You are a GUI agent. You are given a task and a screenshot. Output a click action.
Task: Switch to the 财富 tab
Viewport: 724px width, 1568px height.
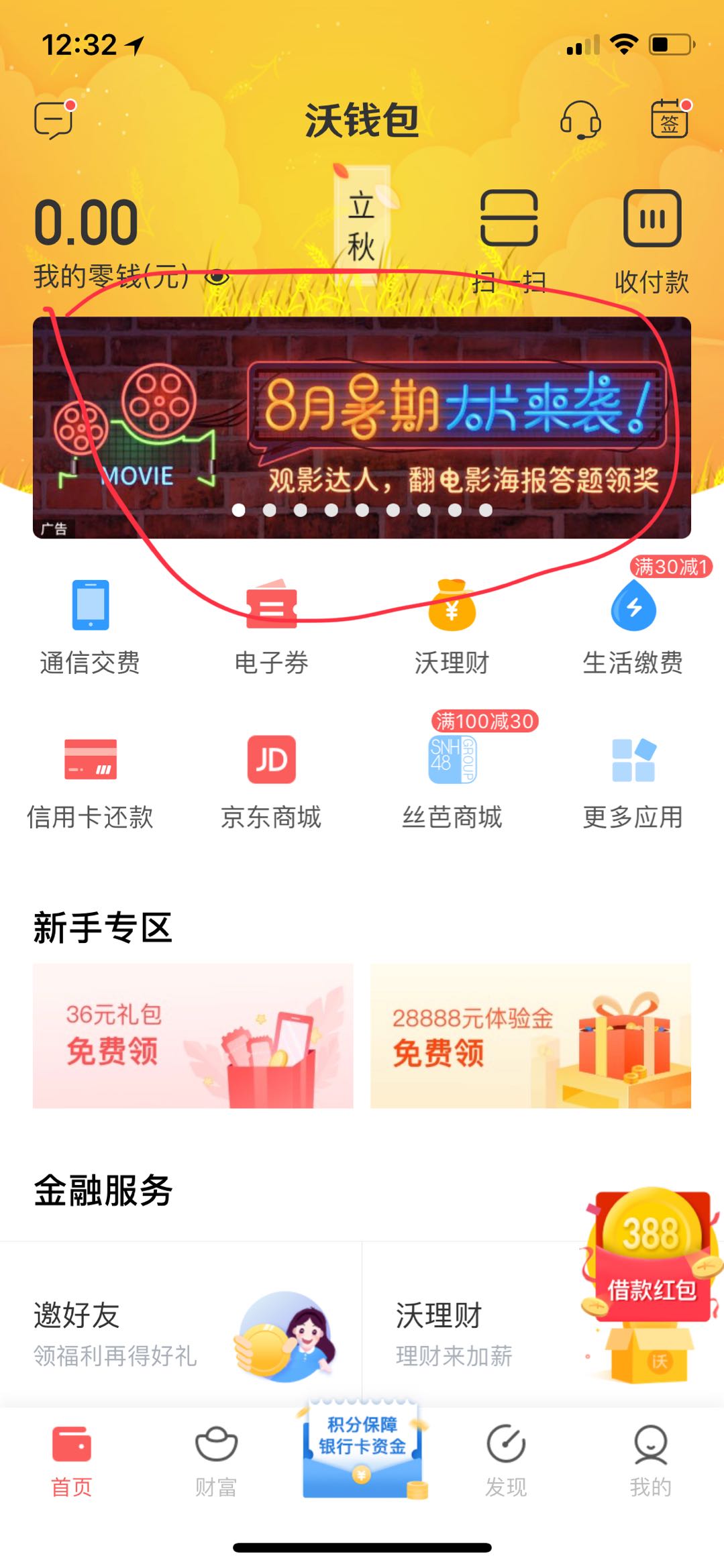[x=216, y=1462]
